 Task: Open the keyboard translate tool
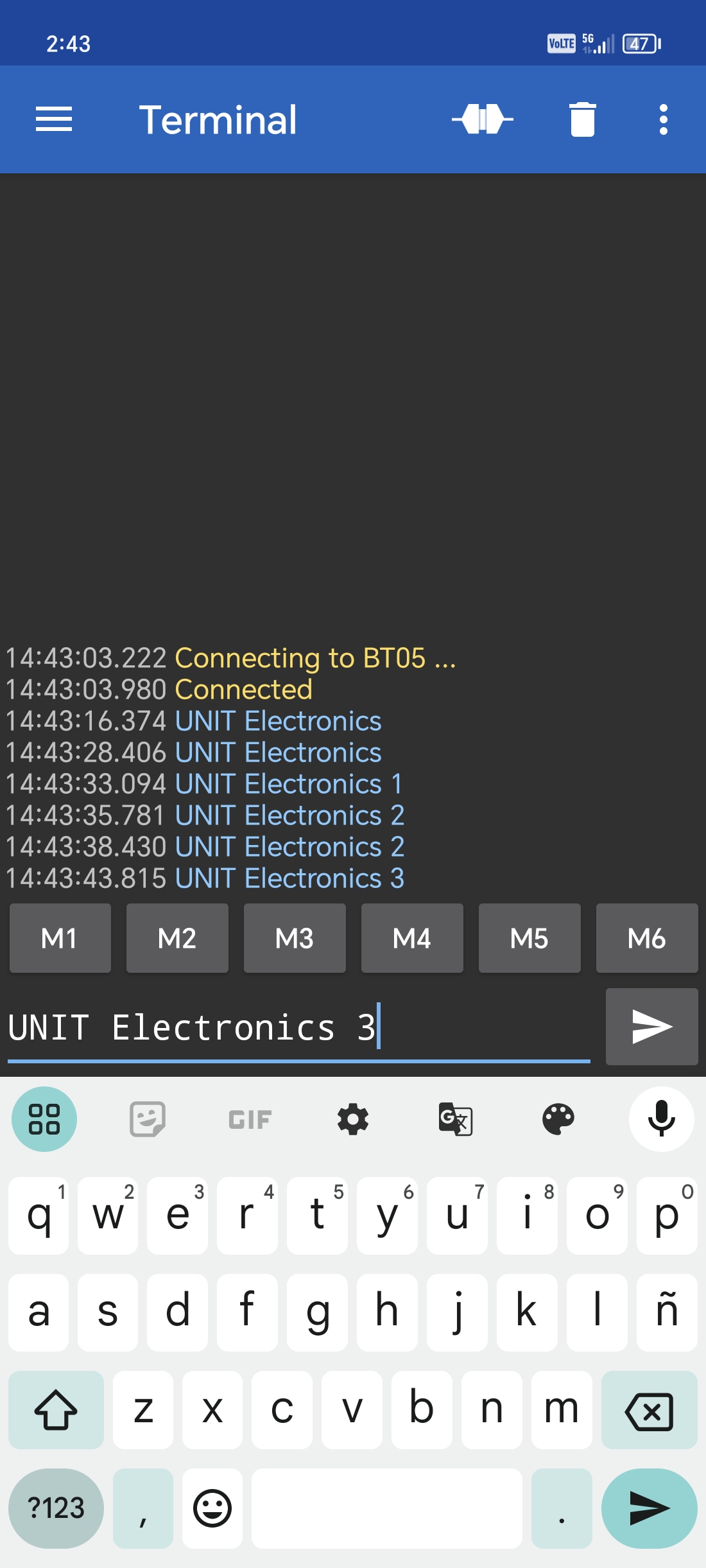click(x=456, y=1119)
